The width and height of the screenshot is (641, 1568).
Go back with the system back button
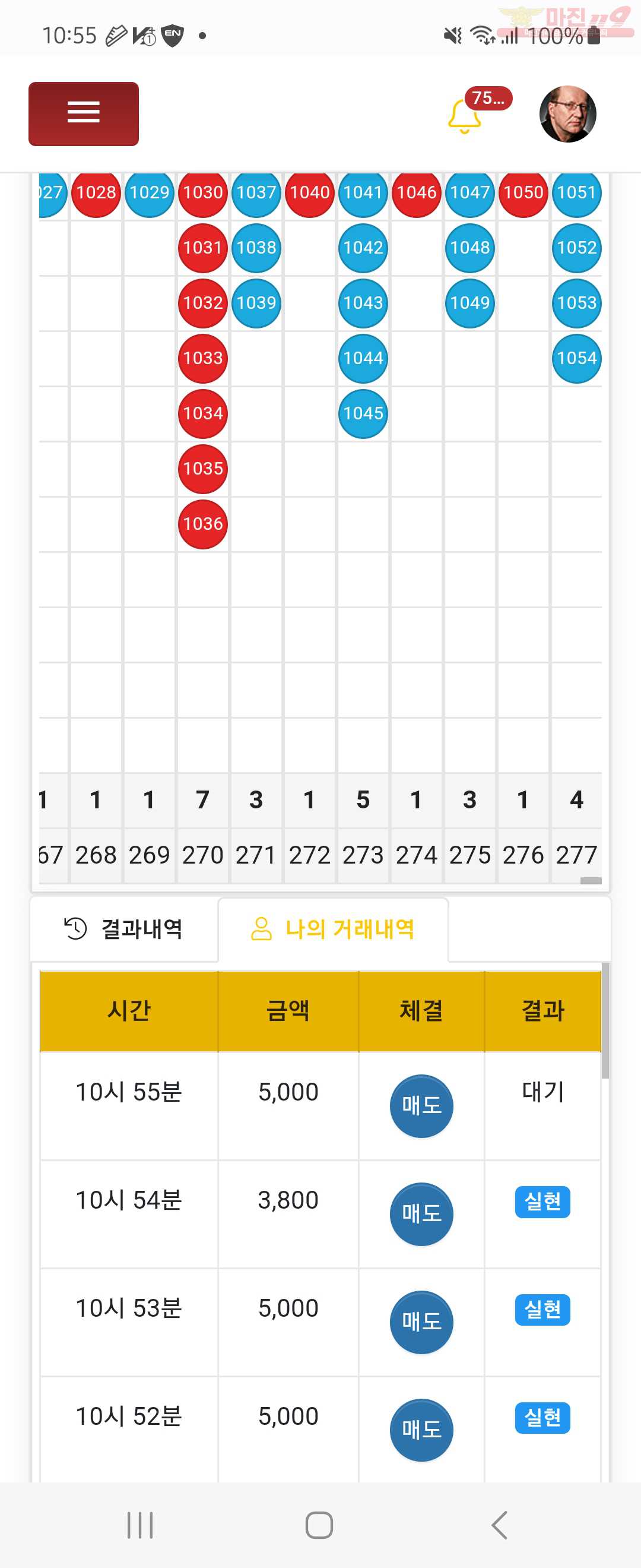[499, 1525]
